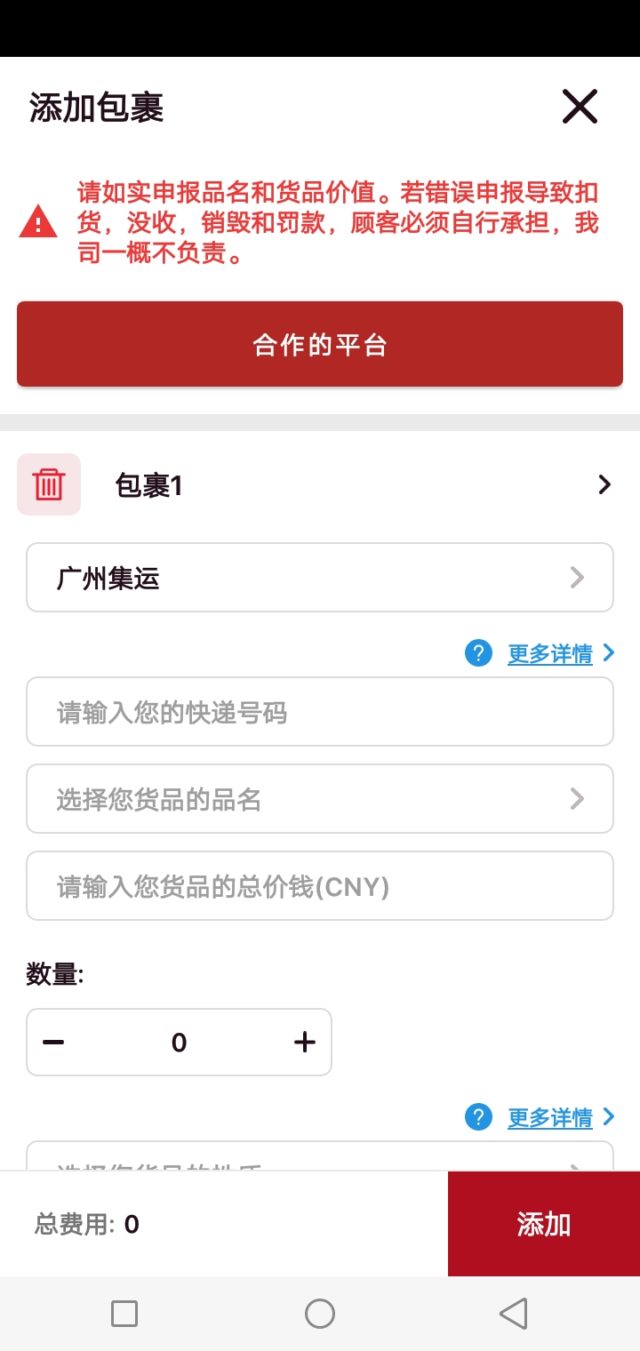Viewport: 640px width, 1351px height.
Task: Open the 广州集运 dropdown
Action: (320, 578)
